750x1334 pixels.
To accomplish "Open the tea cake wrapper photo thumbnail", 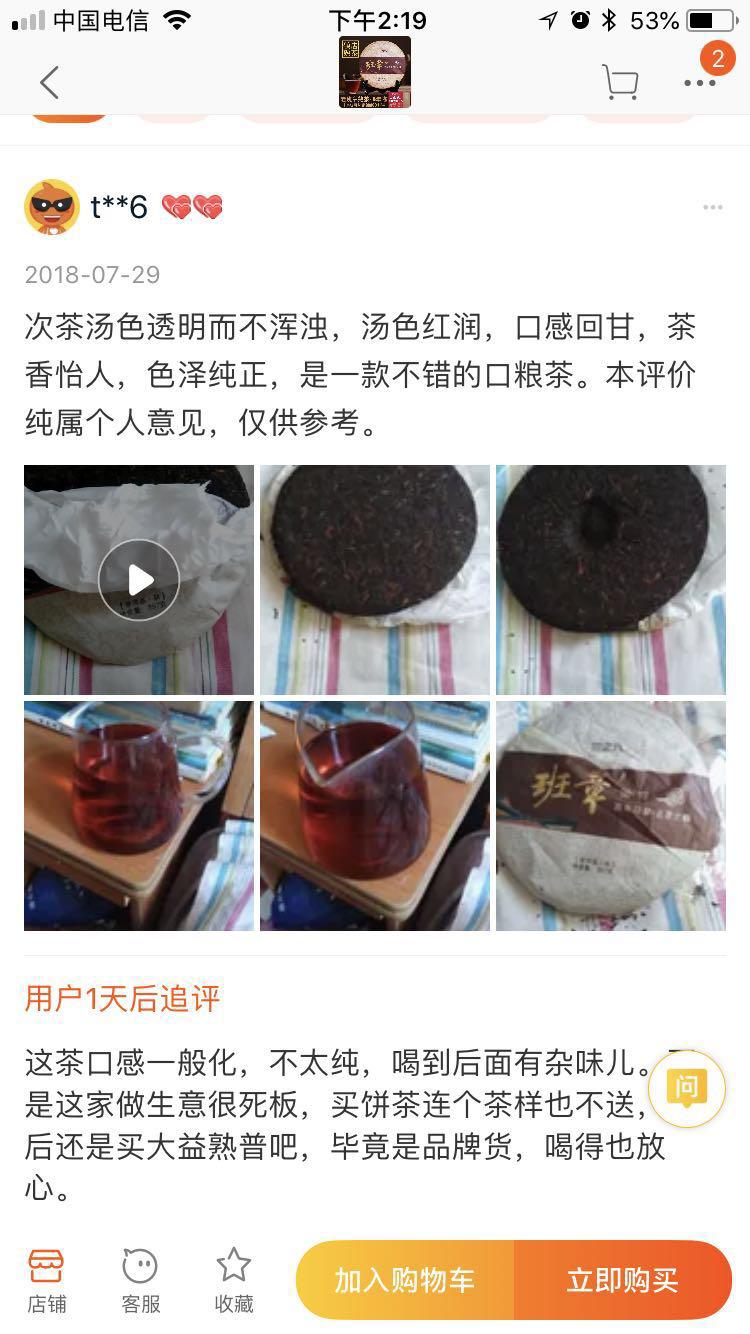I will click(610, 815).
